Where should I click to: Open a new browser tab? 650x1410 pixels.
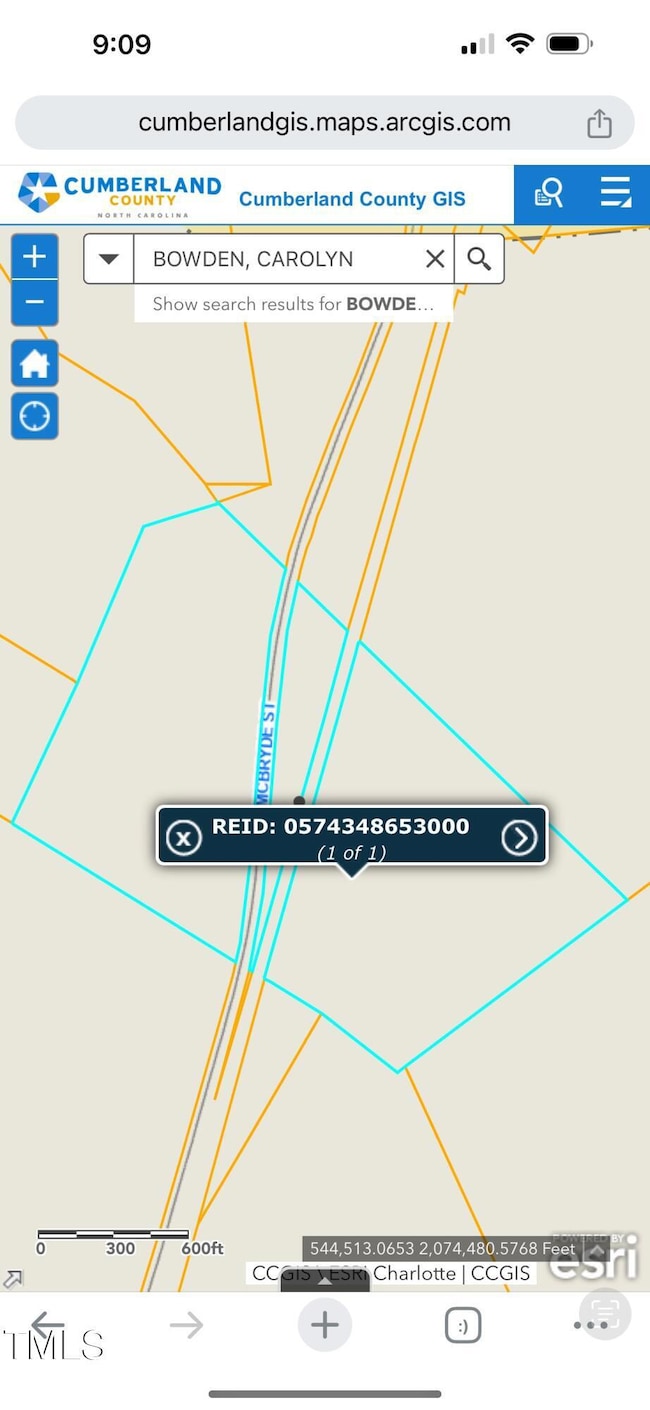[324, 1325]
